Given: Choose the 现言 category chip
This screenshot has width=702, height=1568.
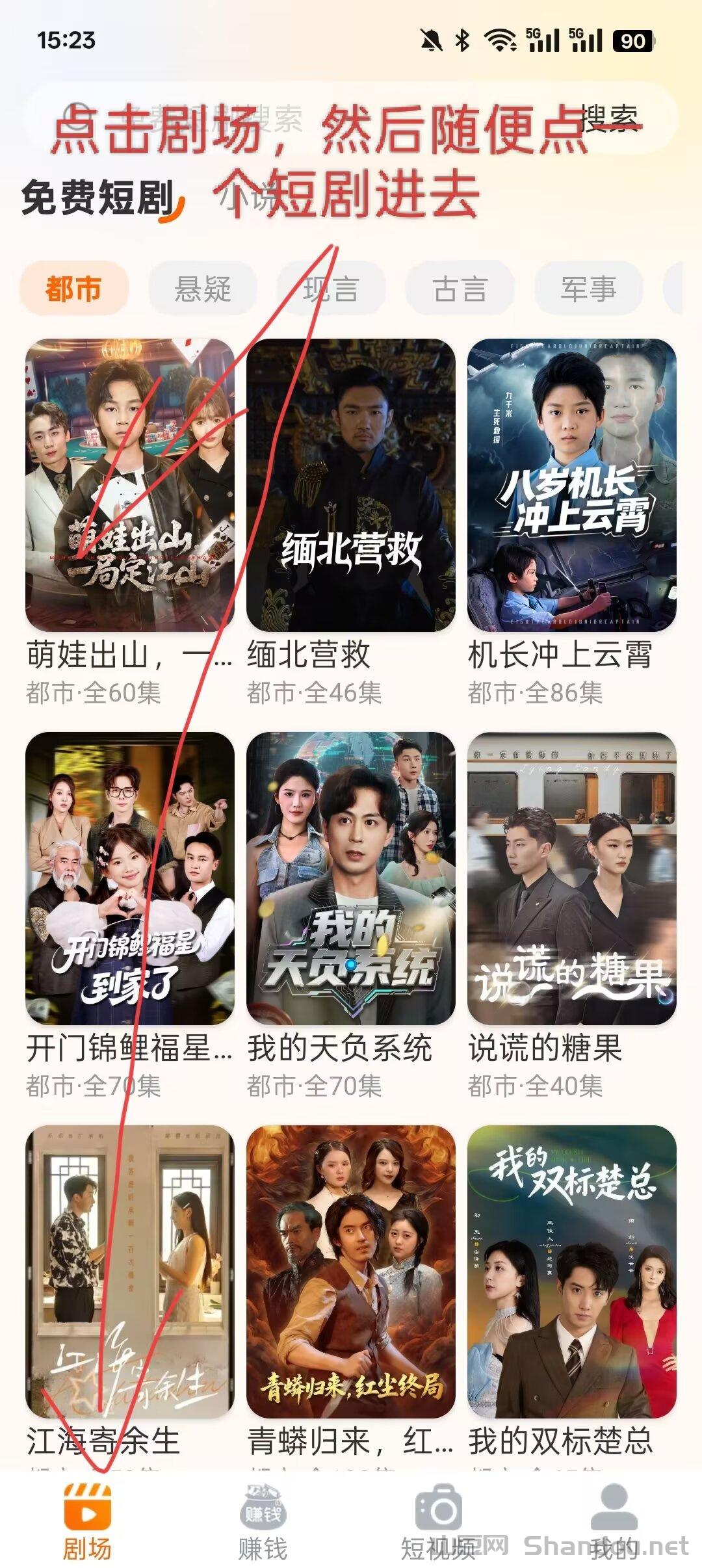Looking at the screenshot, I should coord(331,289).
